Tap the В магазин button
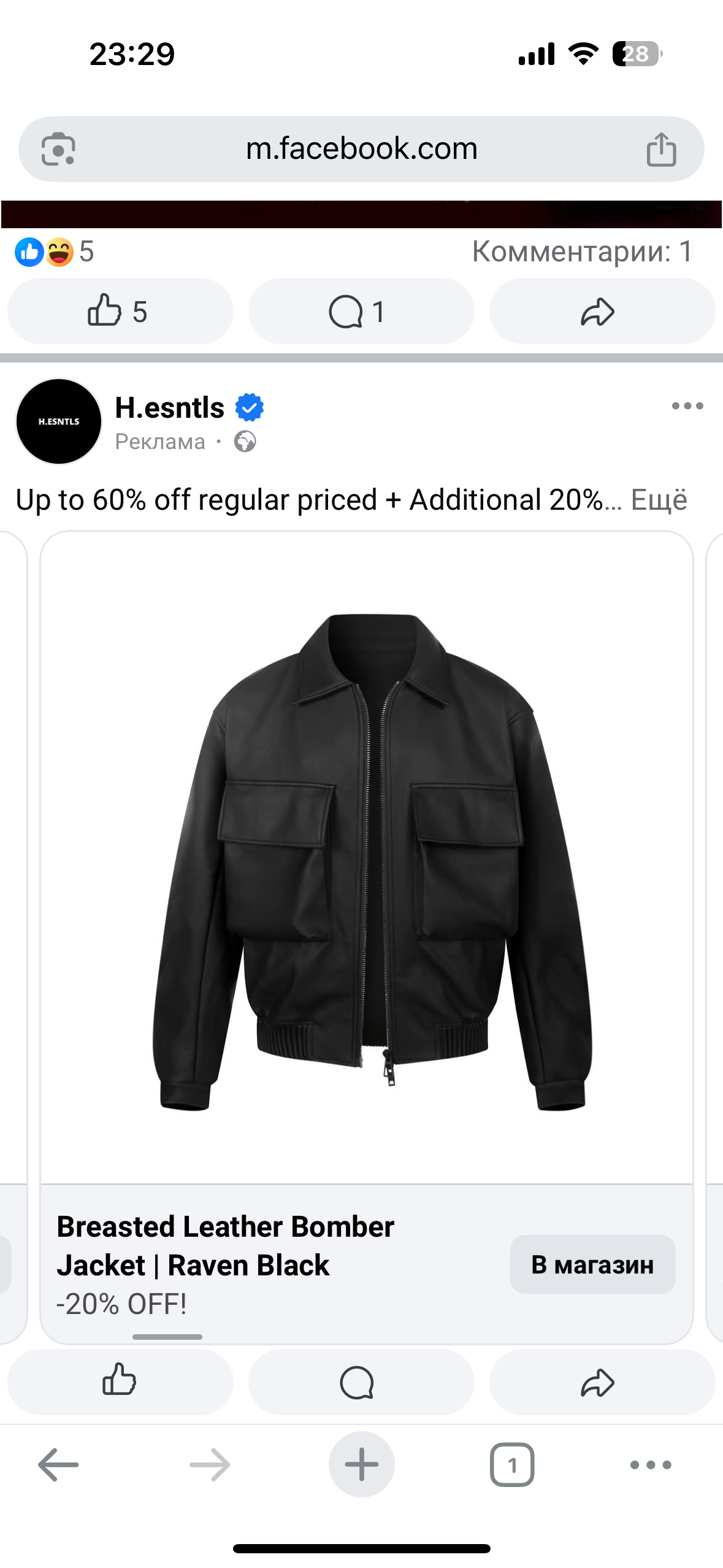This screenshot has height=1568, width=723. click(x=592, y=1264)
